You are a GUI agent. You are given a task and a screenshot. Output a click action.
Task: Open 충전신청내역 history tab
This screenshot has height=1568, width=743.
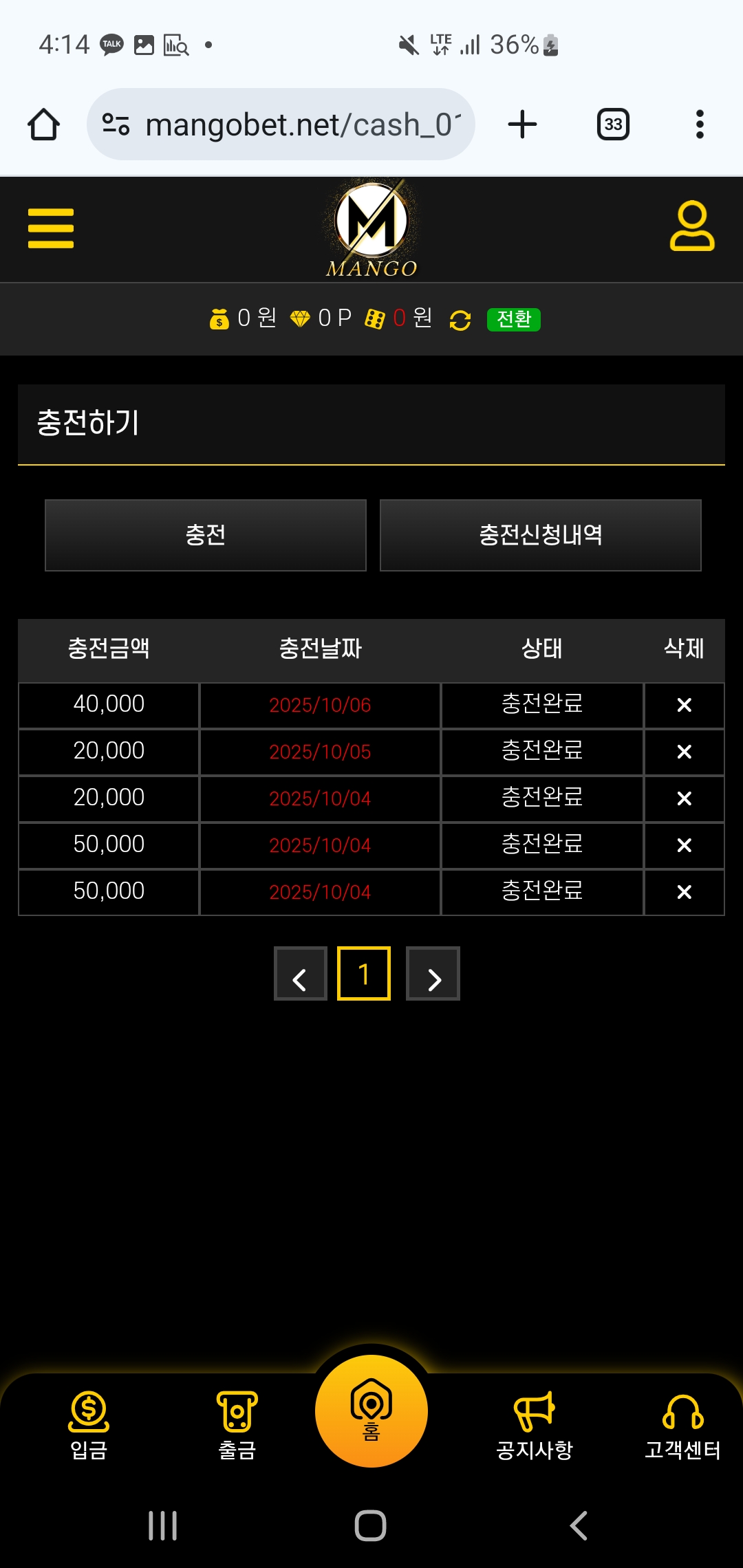pyautogui.click(x=540, y=535)
